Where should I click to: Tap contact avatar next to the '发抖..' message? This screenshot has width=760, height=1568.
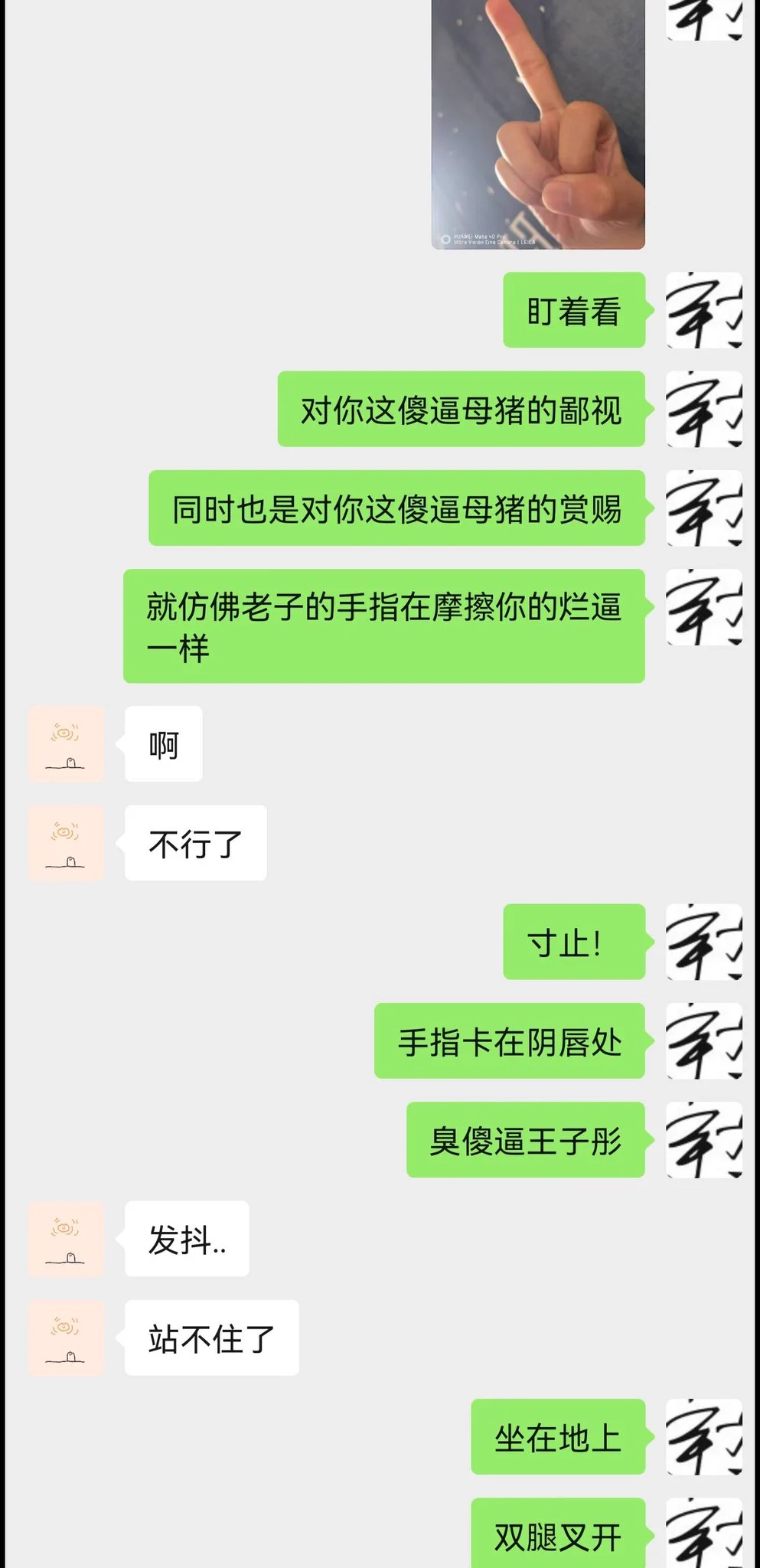tap(66, 1239)
